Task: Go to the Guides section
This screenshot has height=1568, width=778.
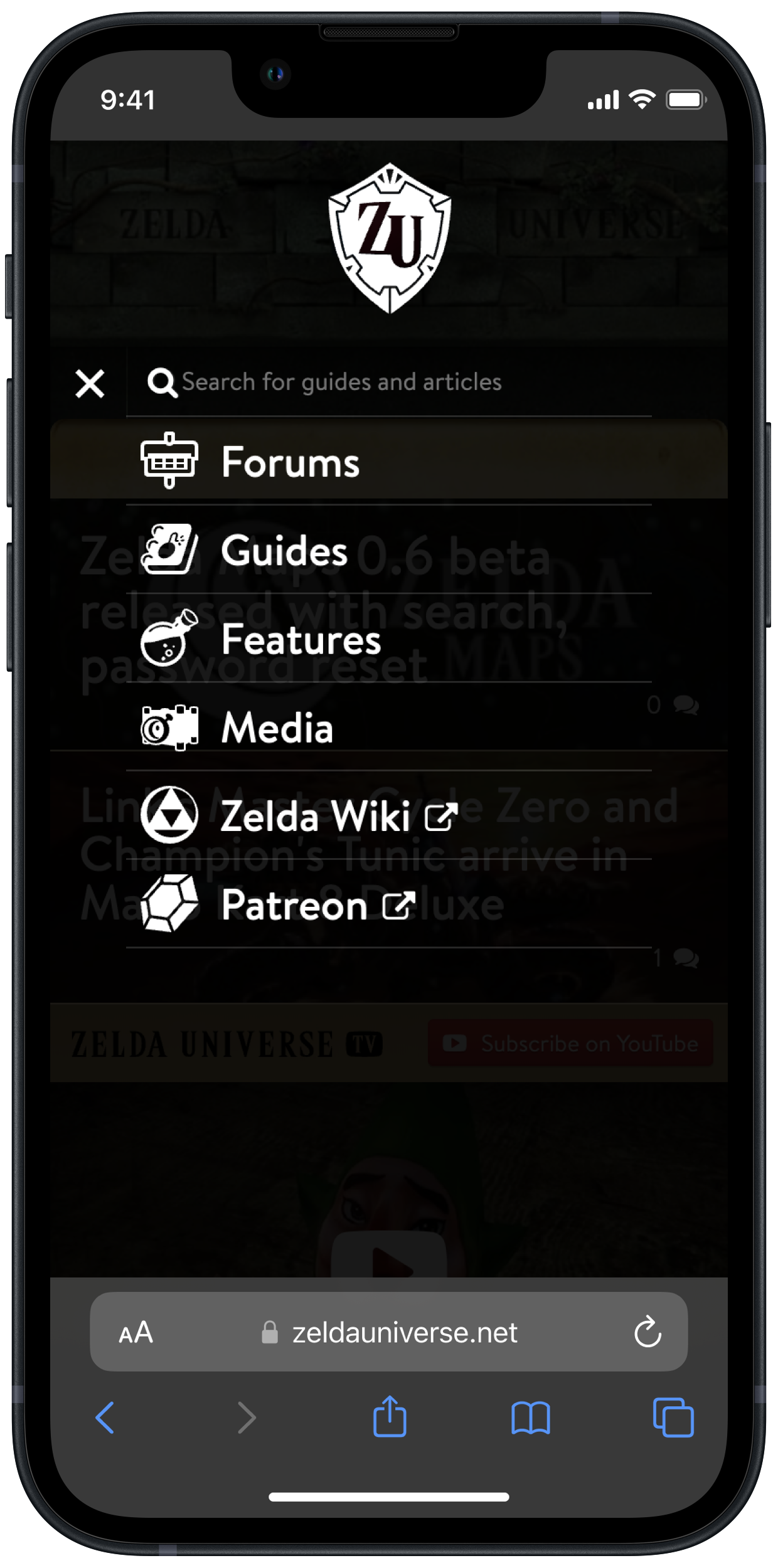Action: pos(389,549)
